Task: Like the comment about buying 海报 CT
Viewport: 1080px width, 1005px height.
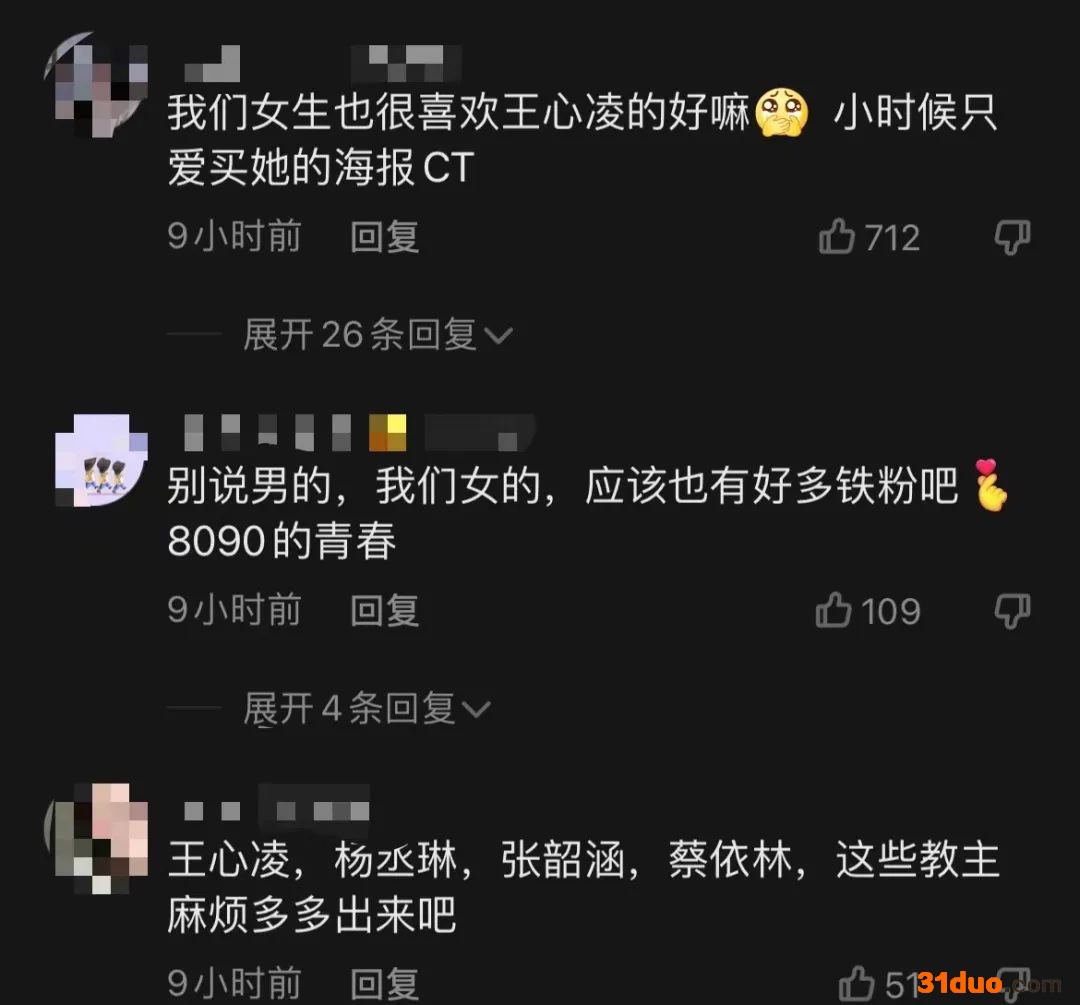Action: point(838,238)
